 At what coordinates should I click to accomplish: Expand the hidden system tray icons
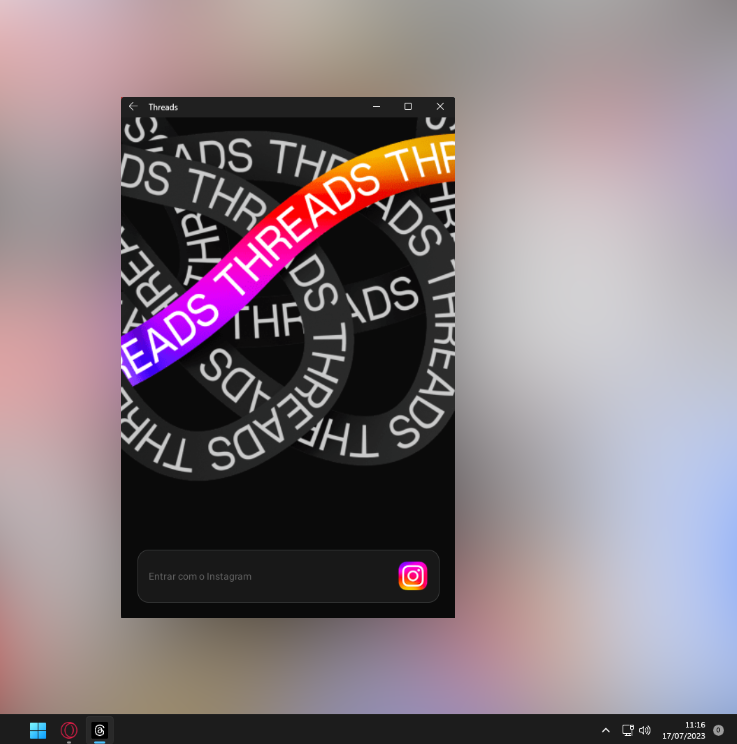(x=605, y=731)
